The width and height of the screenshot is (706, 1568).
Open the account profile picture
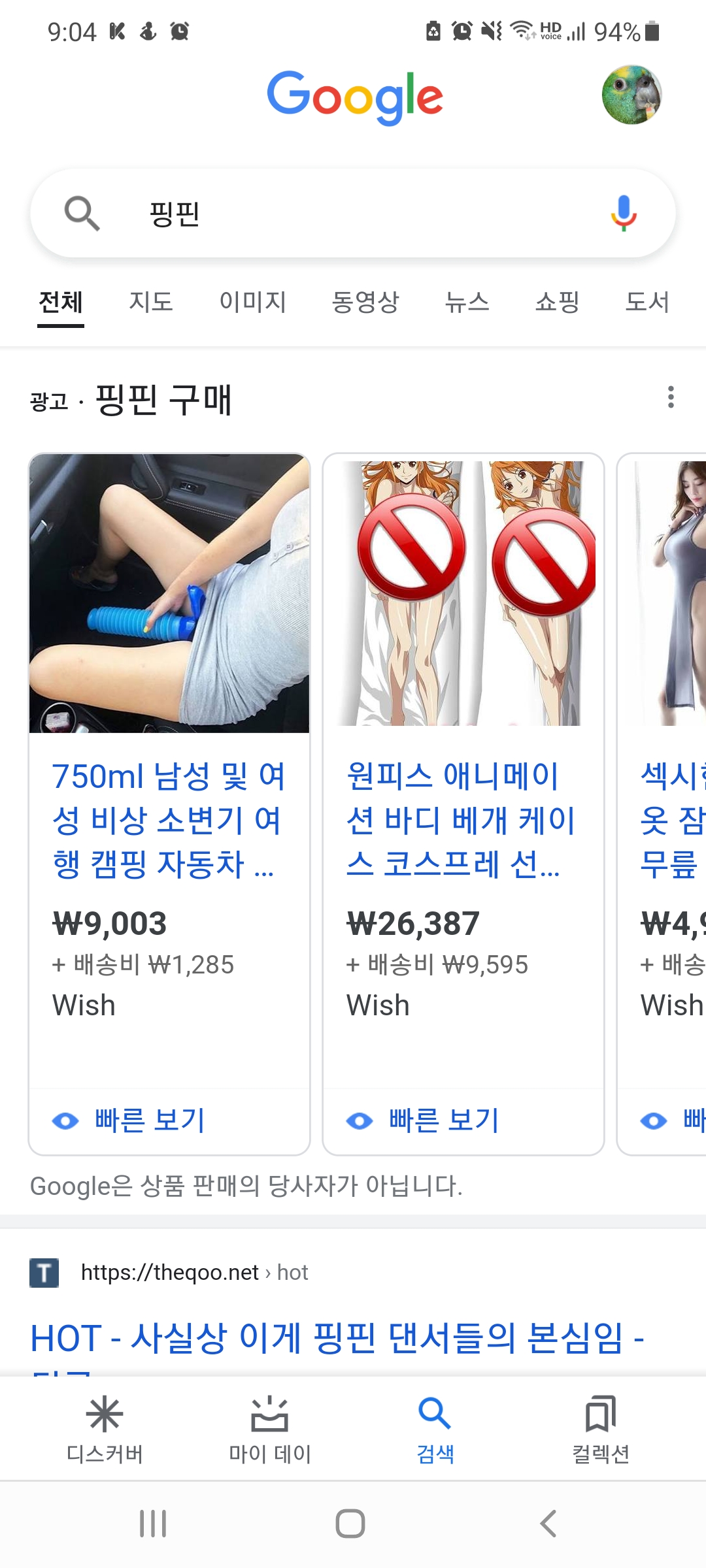631,95
